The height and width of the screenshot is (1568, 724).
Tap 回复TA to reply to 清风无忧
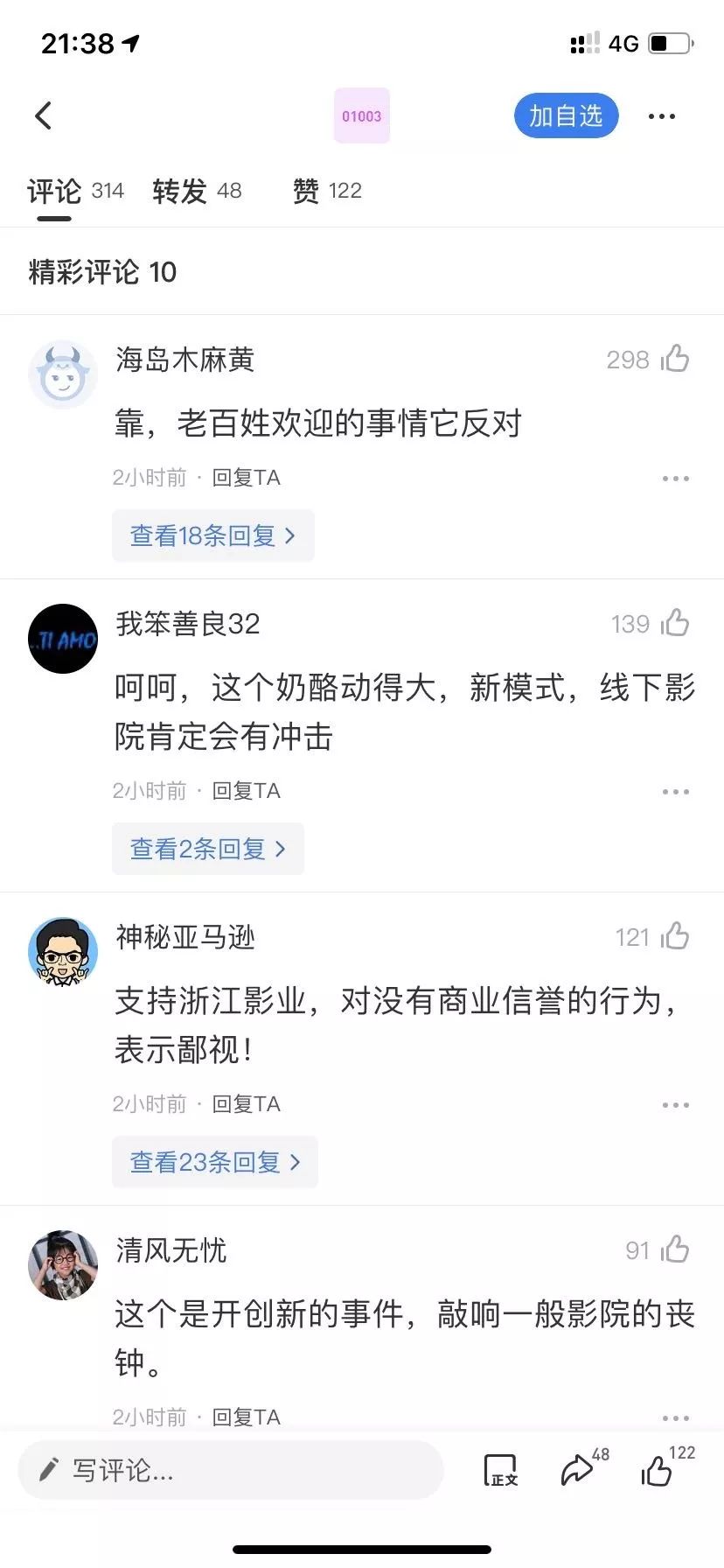(246, 1417)
